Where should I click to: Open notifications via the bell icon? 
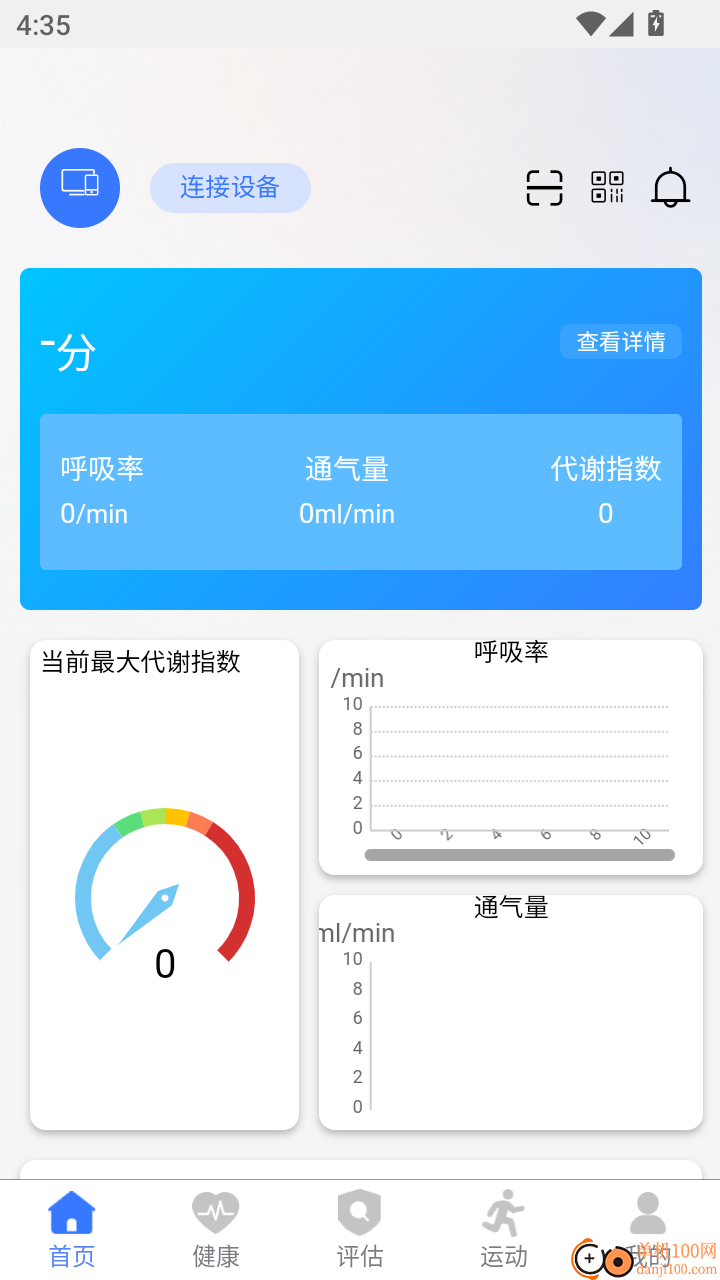(671, 188)
